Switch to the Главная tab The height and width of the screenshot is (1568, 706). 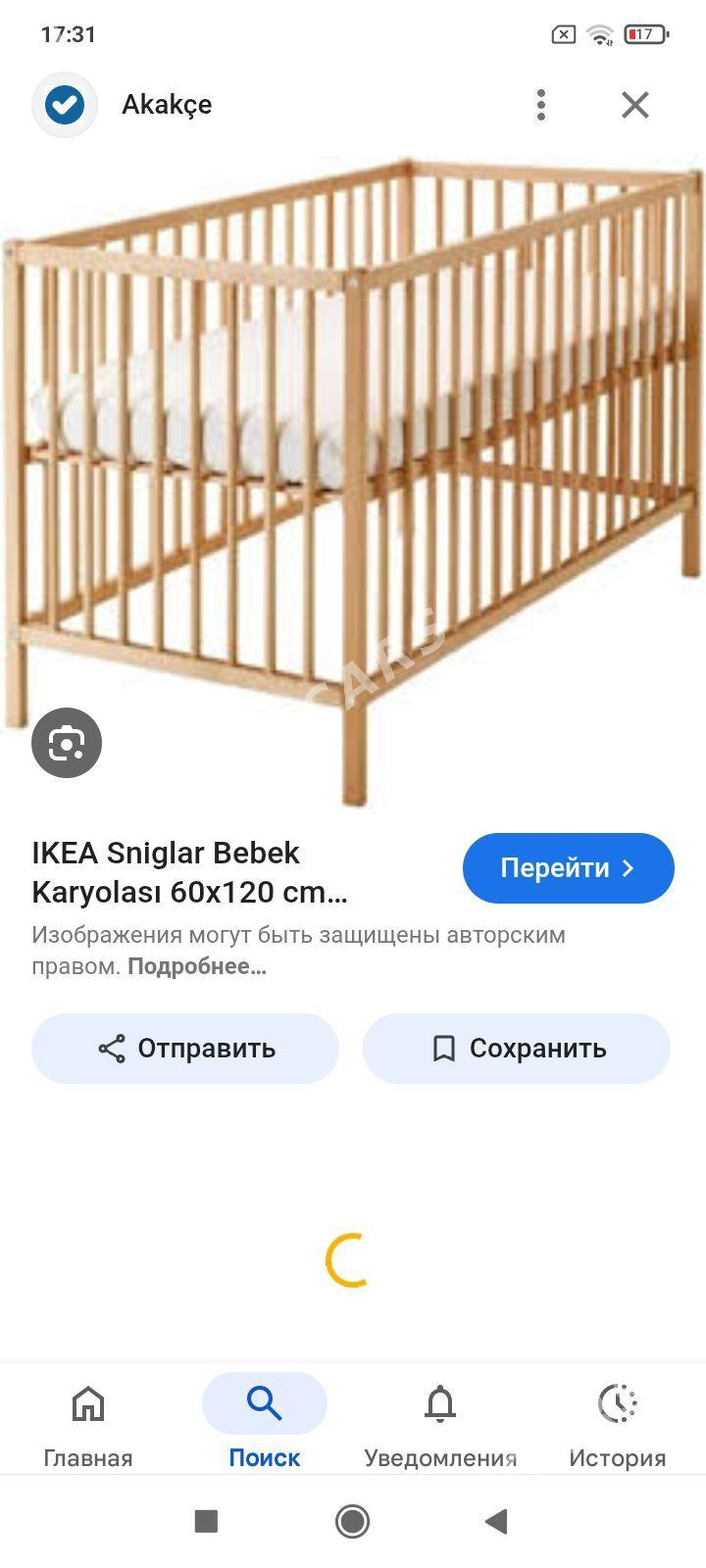pos(88,1424)
